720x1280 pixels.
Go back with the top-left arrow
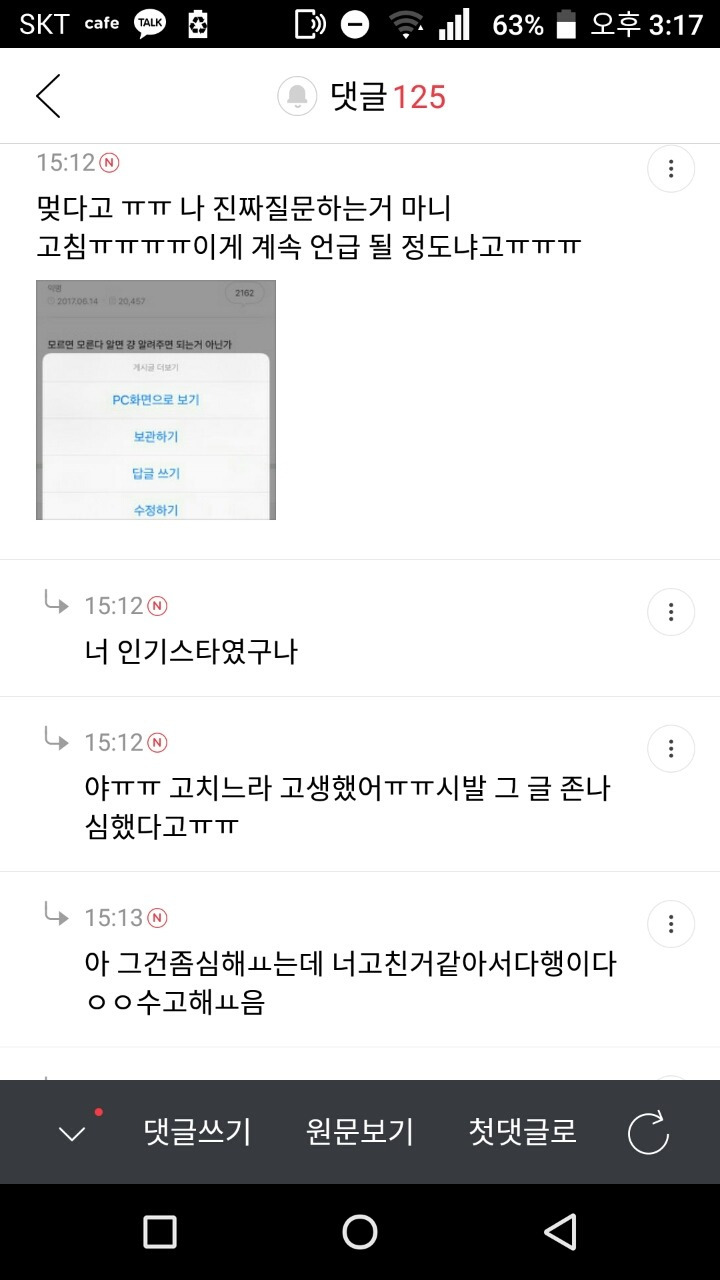[x=48, y=96]
